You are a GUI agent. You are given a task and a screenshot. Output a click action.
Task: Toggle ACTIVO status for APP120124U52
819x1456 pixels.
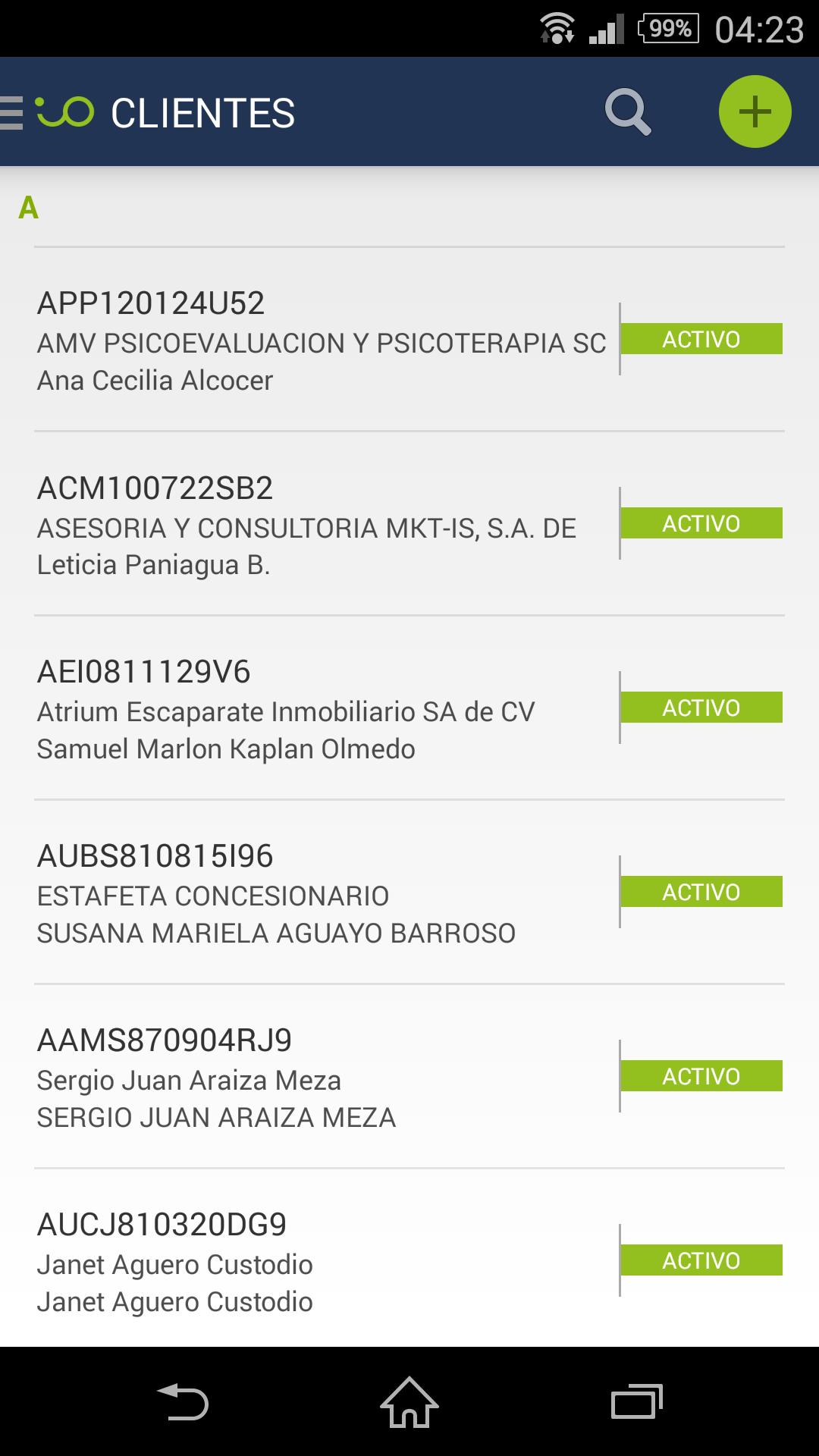coord(701,339)
